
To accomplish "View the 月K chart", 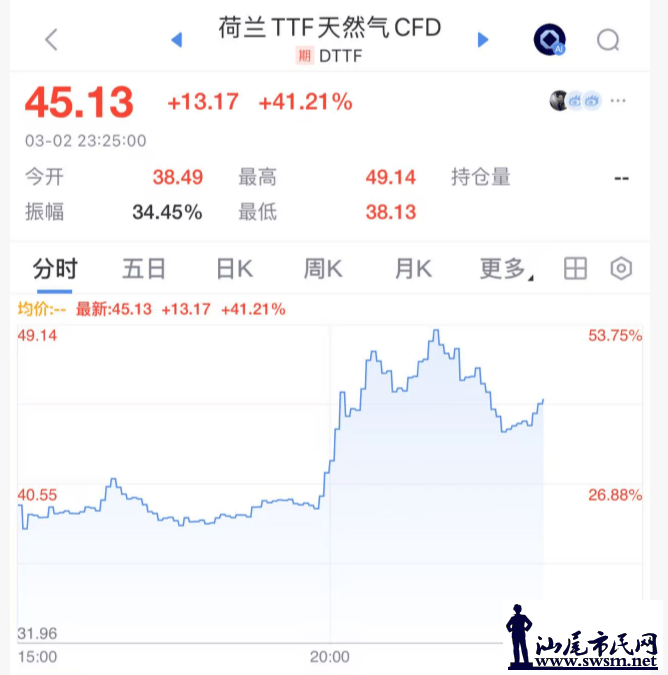I will coord(413,269).
